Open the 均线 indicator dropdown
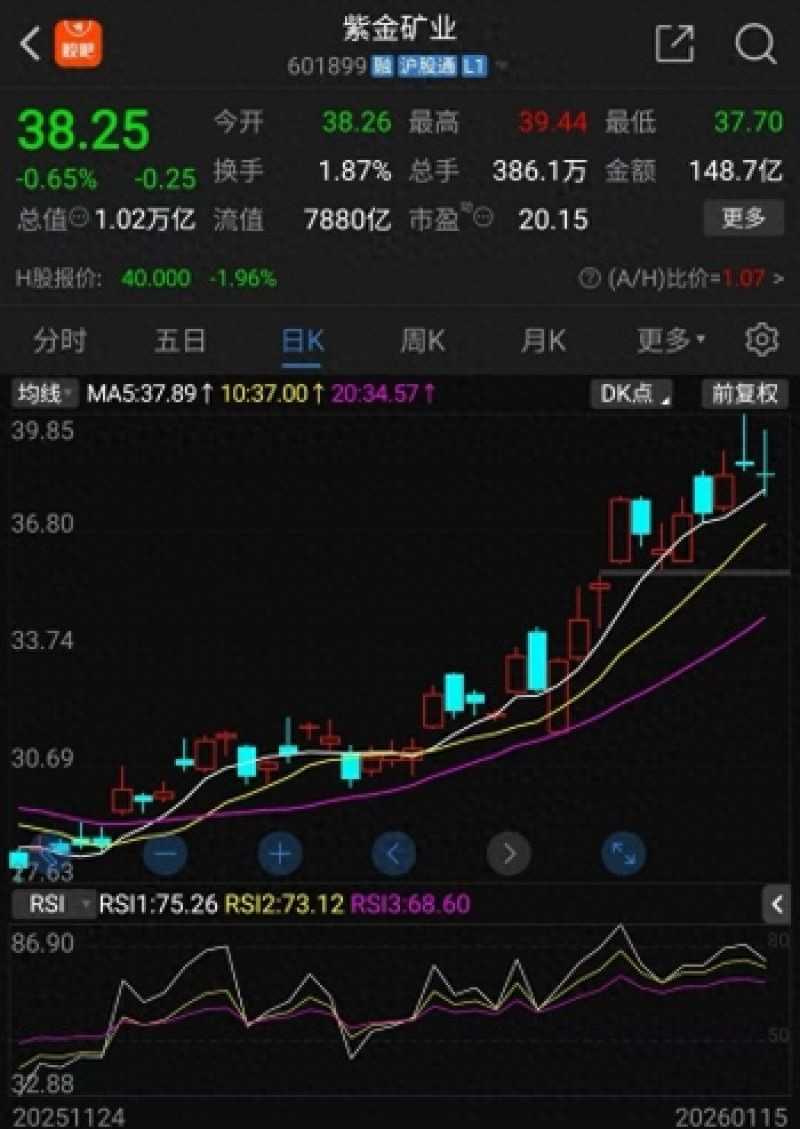This screenshot has width=800, height=1129. [x=44, y=393]
